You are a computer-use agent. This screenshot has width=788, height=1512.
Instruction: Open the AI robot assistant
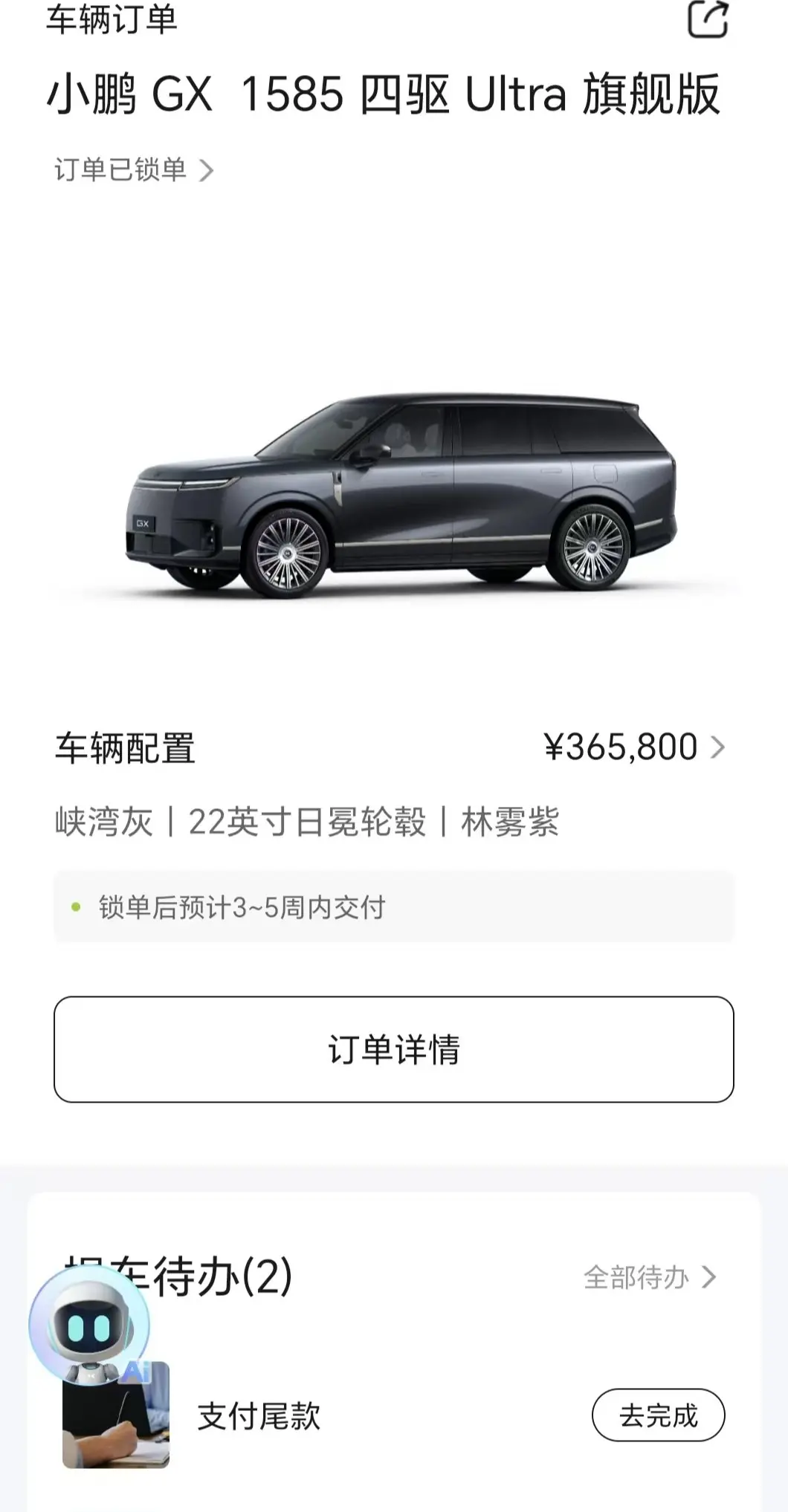(90, 1327)
